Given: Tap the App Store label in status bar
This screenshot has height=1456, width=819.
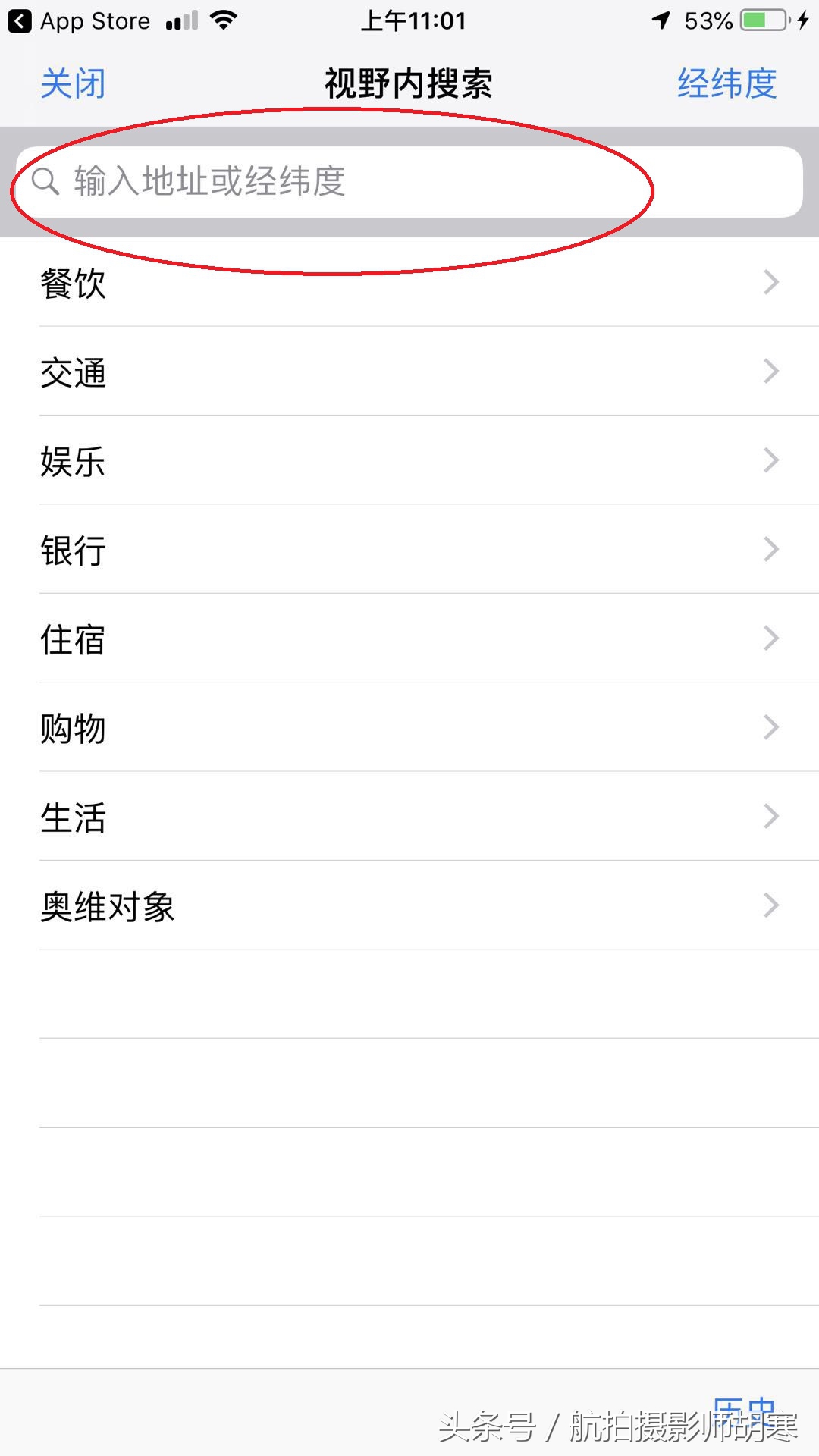Looking at the screenshot, I should 95,20.
